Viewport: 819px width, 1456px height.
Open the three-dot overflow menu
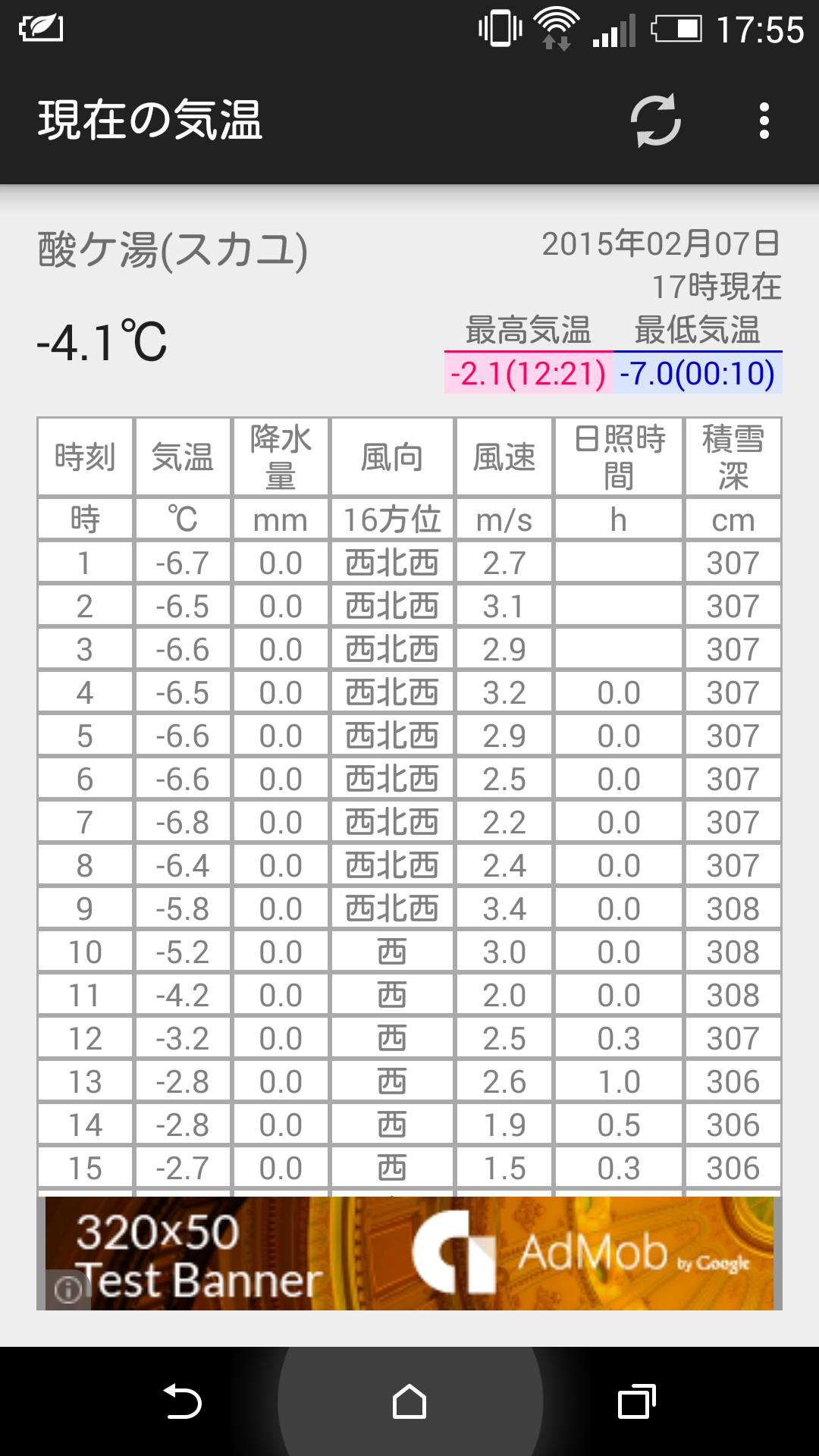(764, 121)
